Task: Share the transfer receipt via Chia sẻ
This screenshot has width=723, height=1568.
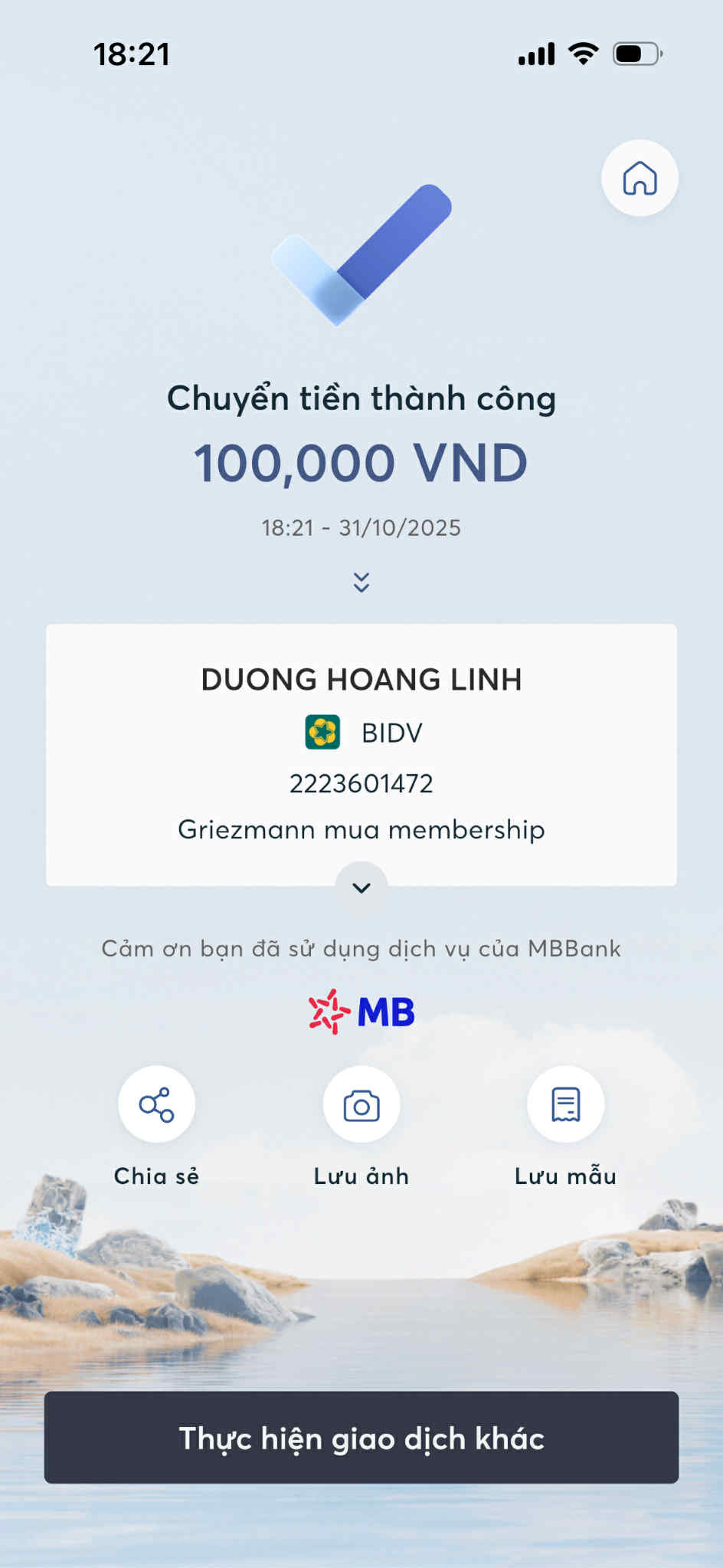Action: 156,1104
